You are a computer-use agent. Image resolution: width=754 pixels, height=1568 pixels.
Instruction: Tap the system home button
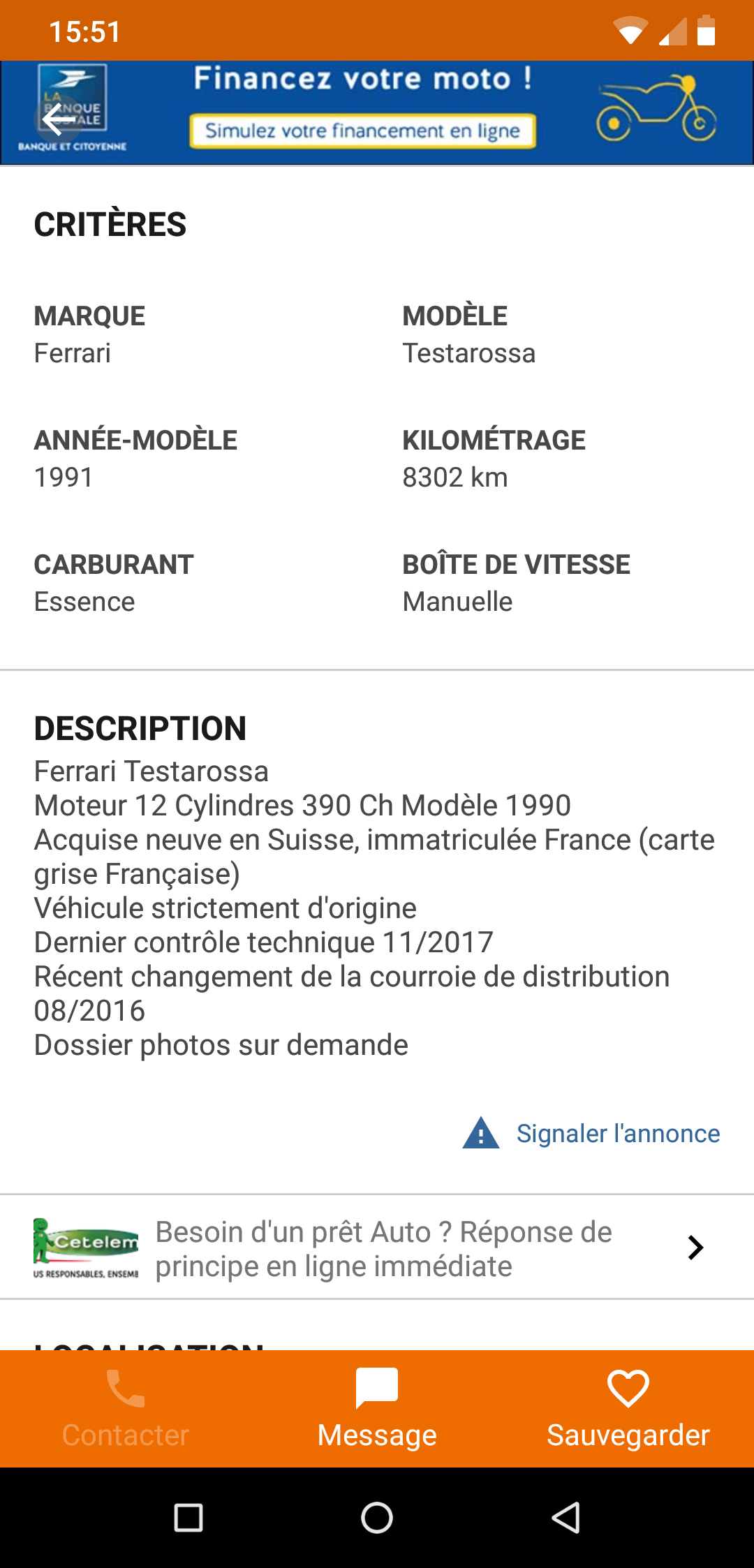click(377, 1518)
